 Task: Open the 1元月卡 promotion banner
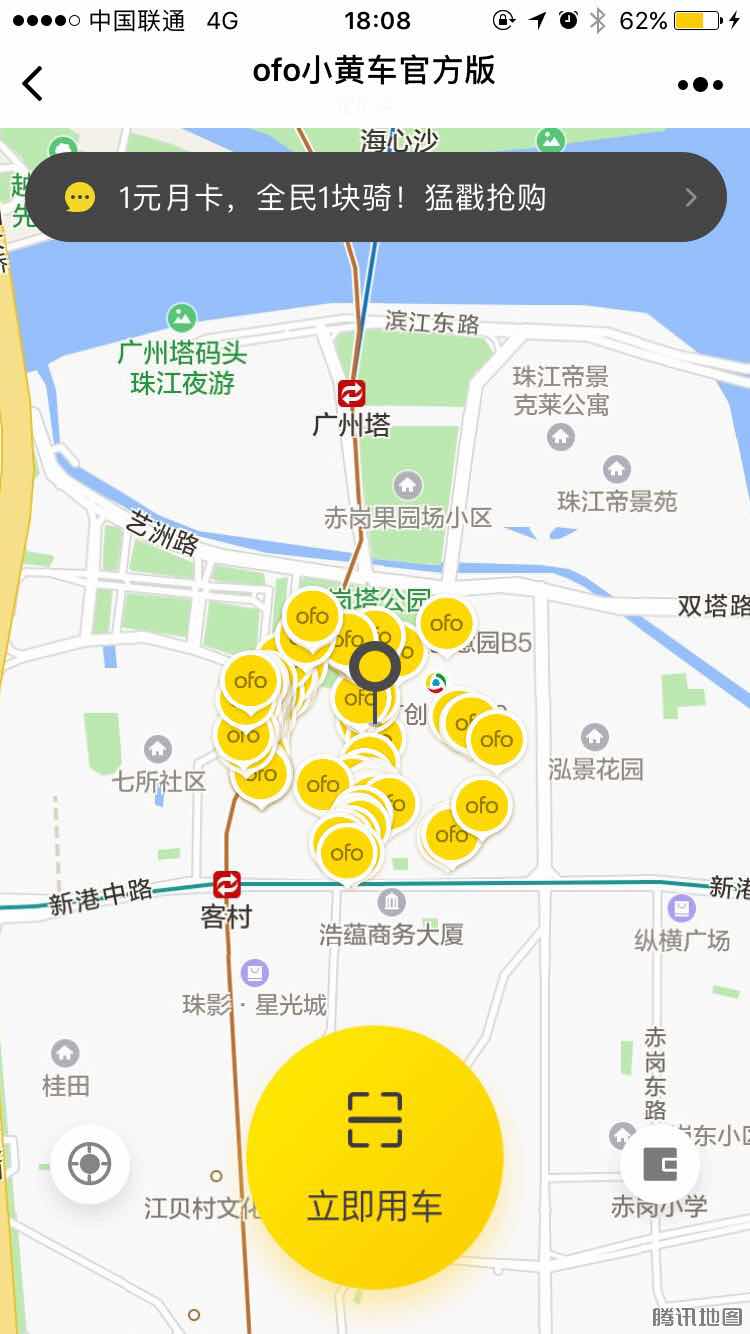[x=376, y=197]
